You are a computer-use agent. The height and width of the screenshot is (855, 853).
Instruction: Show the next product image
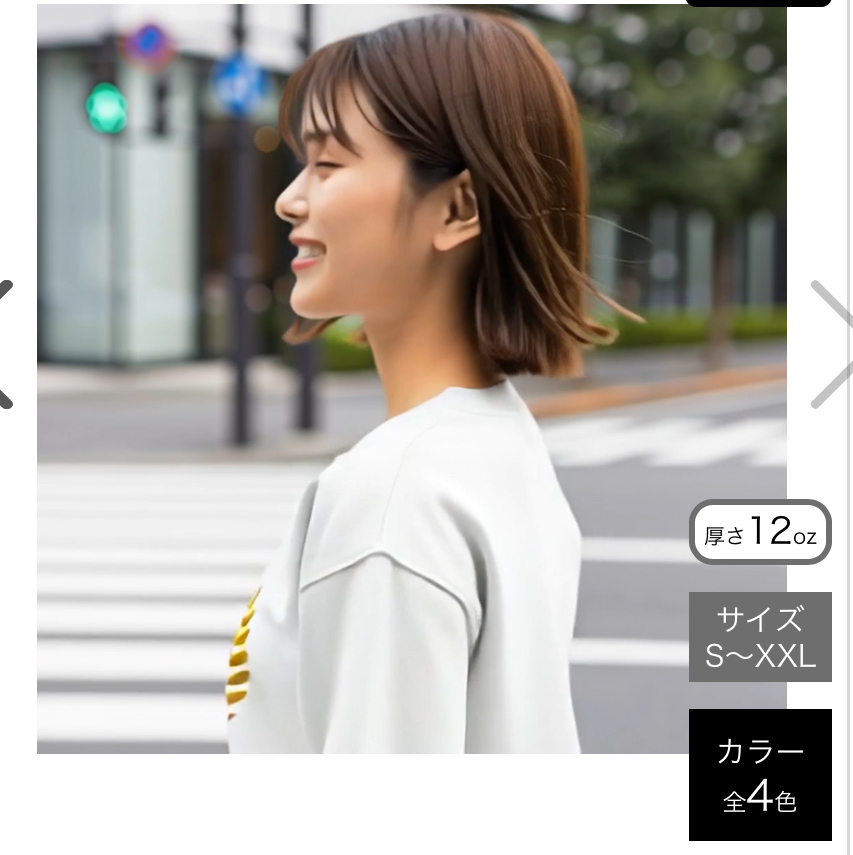pos(832,344)
